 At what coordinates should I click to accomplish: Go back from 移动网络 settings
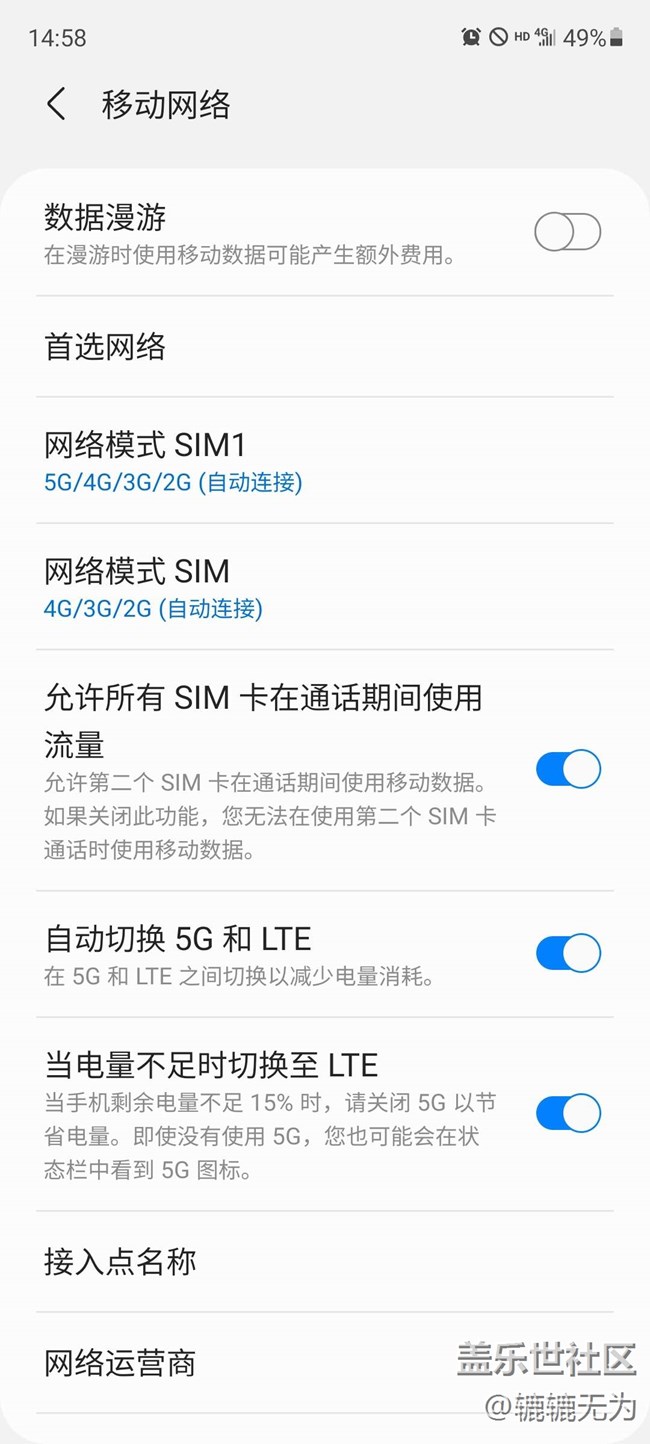click(x=56, y=105)
